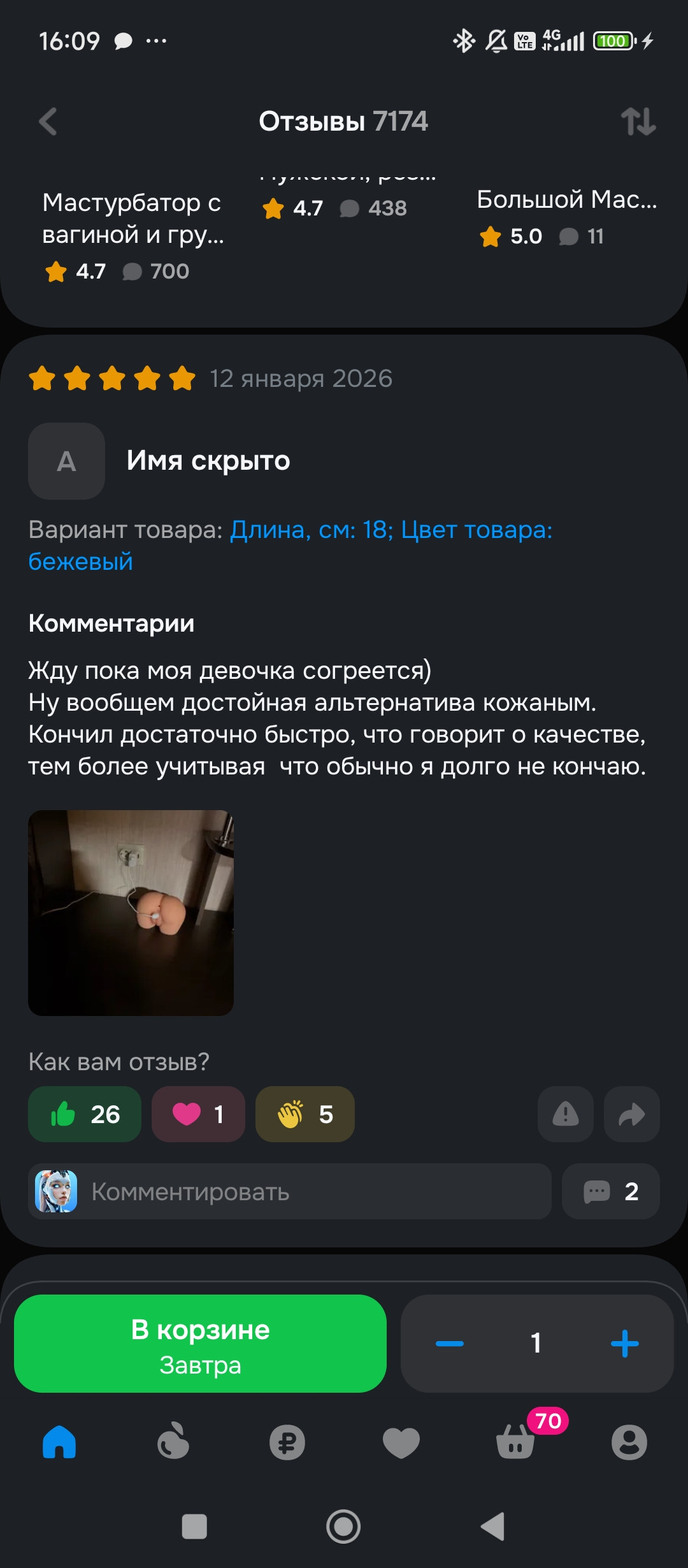688x1568 pixels.
Task: Tap the green В корзине button
Action: tap(200, 1344)
